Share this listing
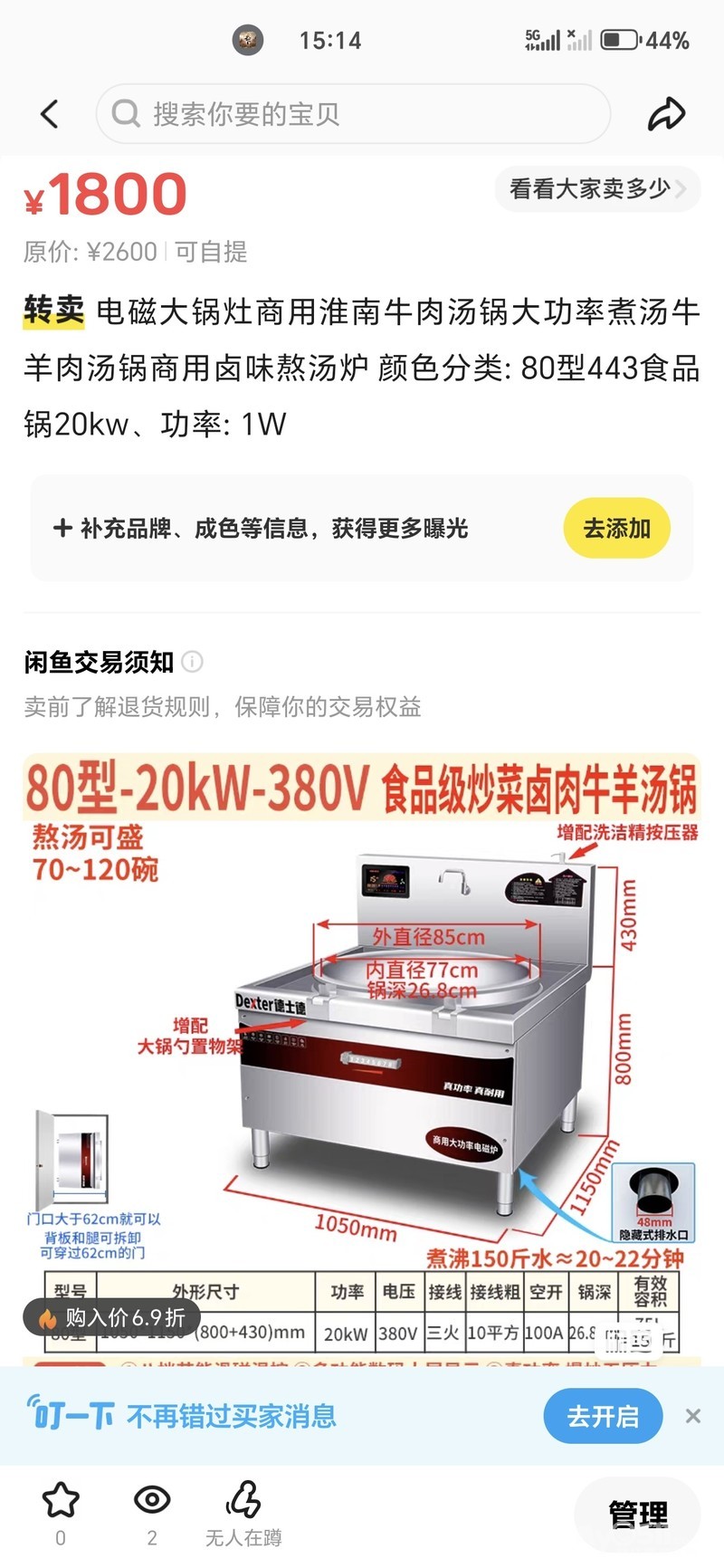The width and height of the screenshot is (724, 1568). coord(666,114)
